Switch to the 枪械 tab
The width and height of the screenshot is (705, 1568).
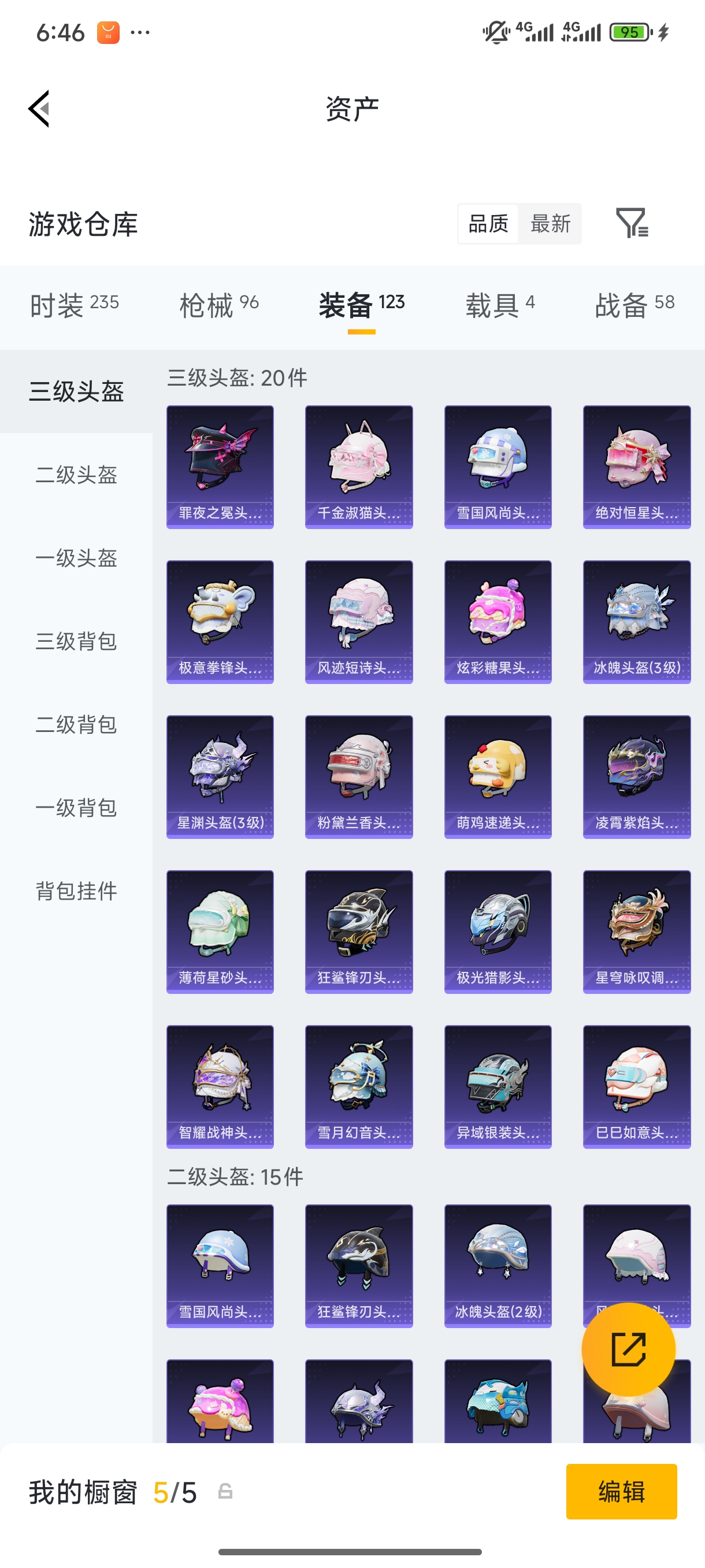[x=219, y=304]
